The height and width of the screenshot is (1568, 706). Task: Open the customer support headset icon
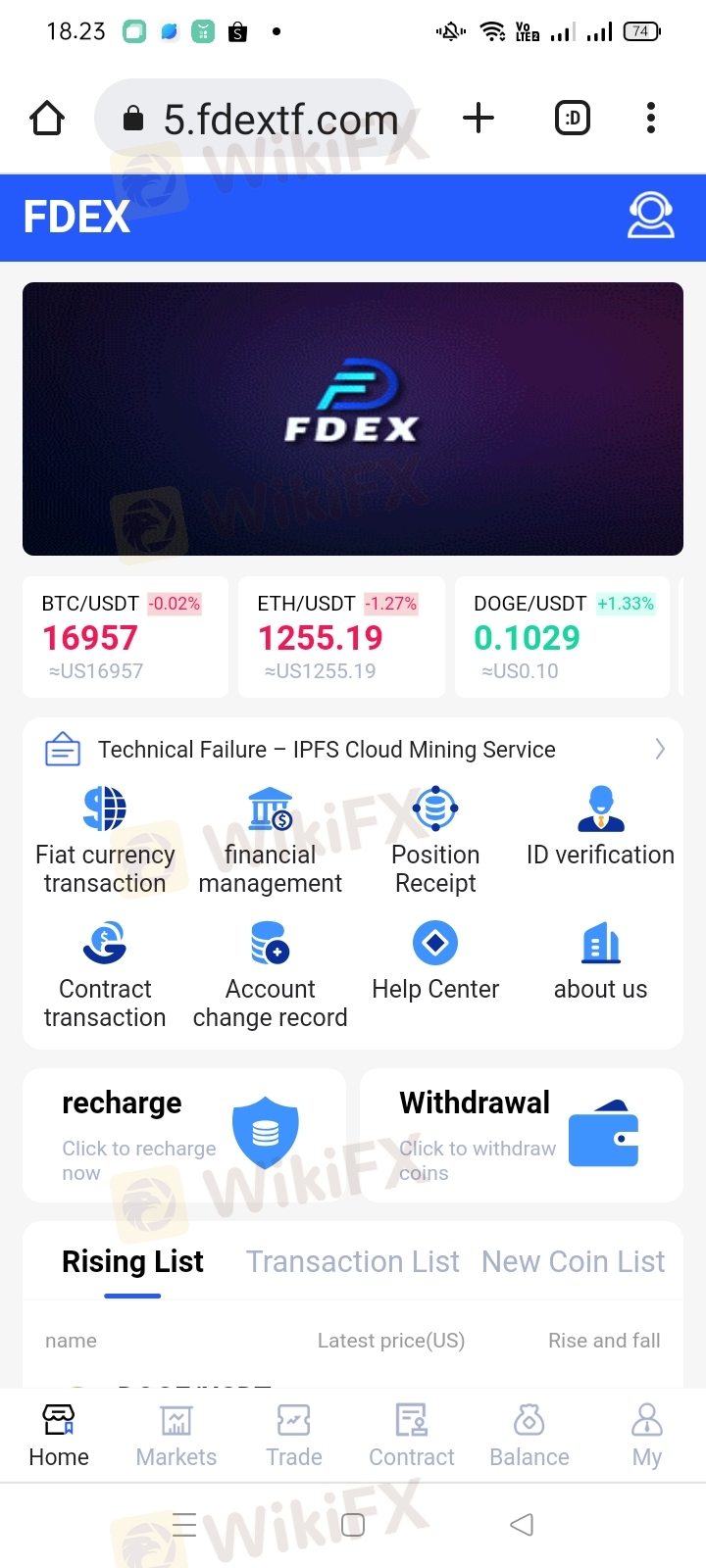651,217
